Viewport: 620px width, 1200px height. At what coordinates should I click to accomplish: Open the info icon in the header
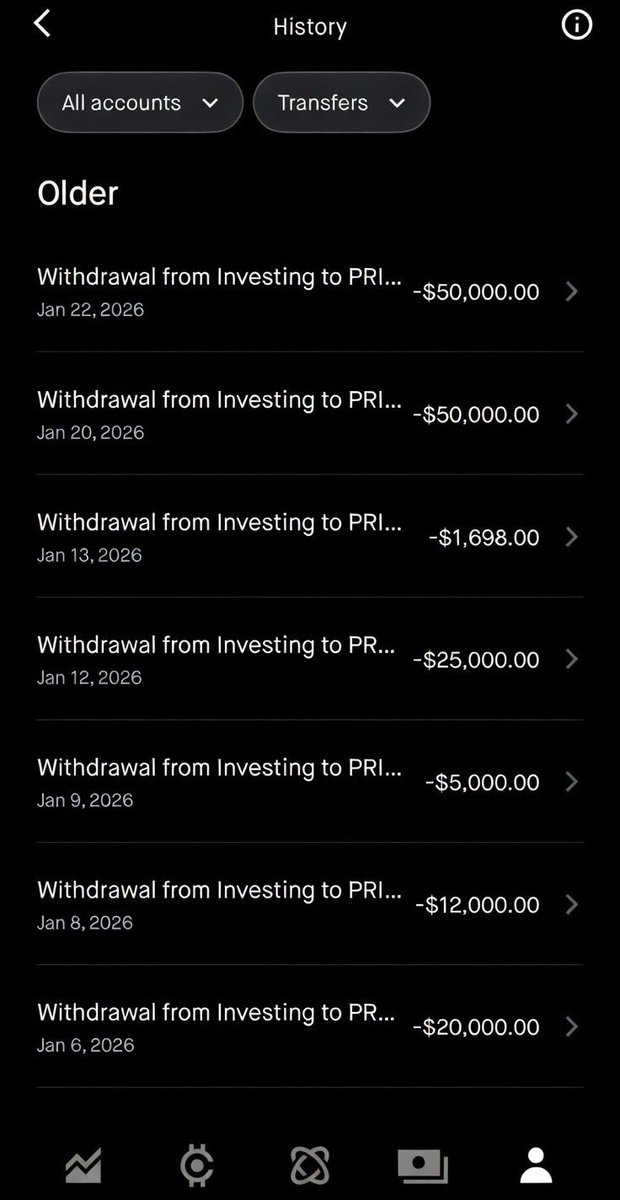coord(576,26)
